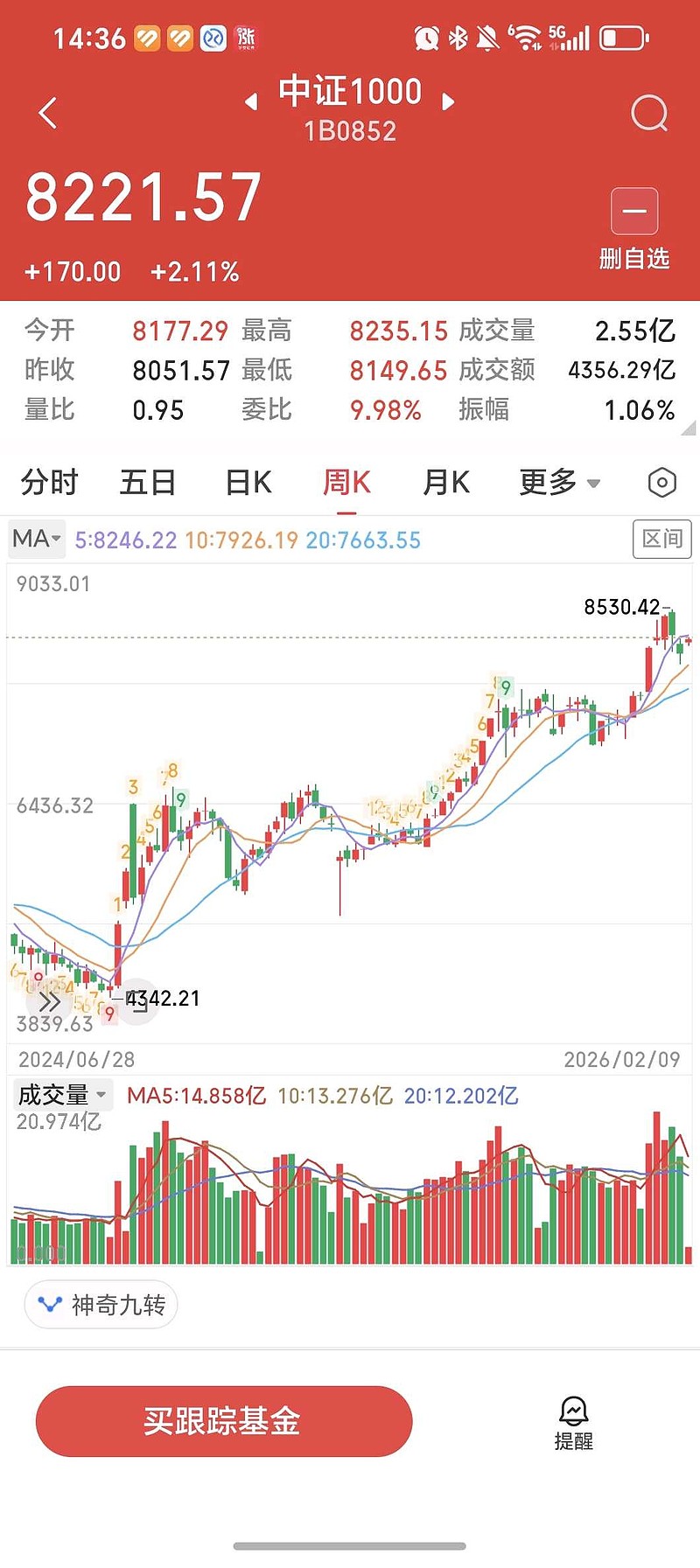The width and height of the screenshot is (700, 1568).
Task: Switch to the 分时 tab
Action: 48,482
